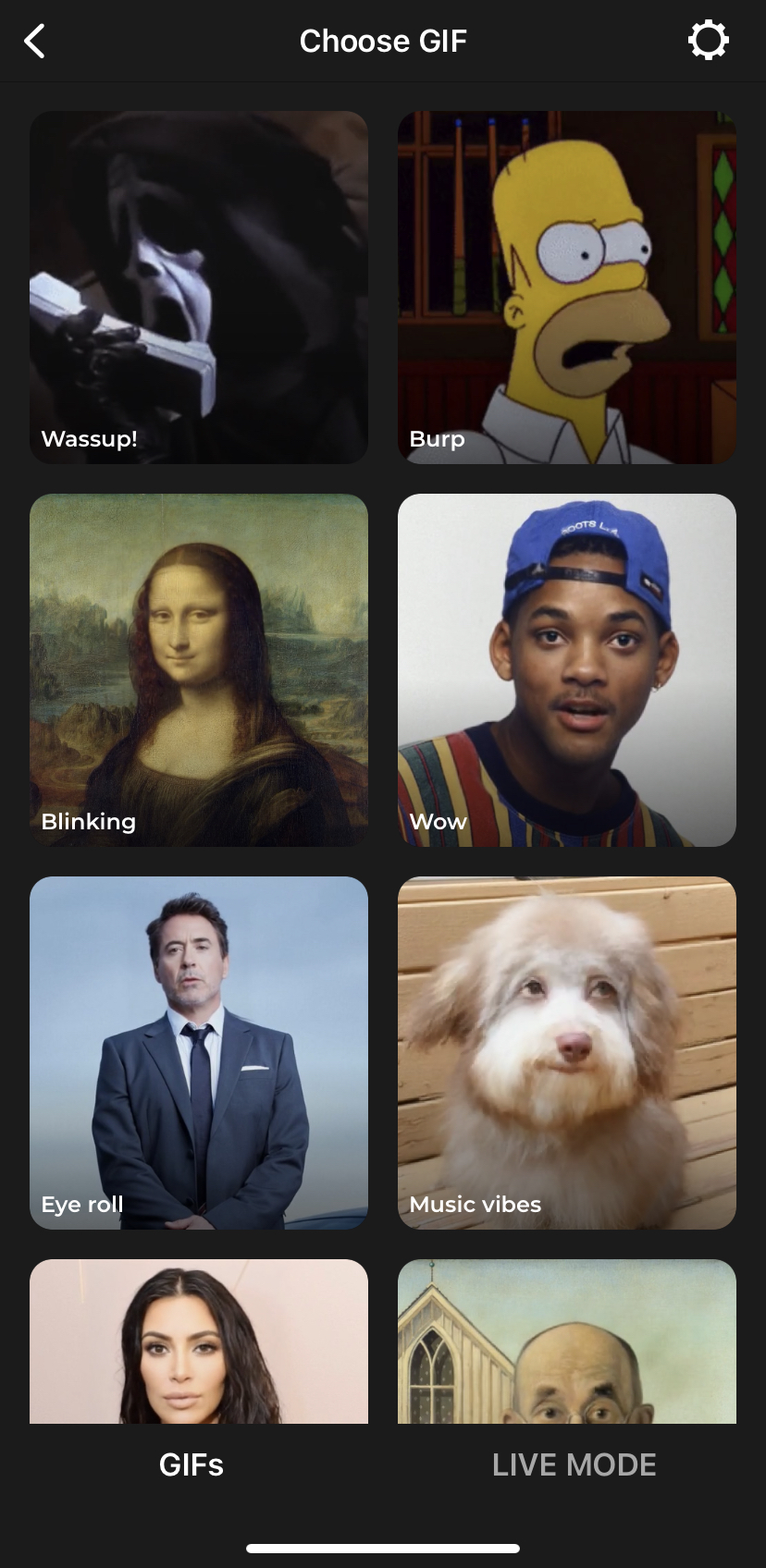
Task: Choose the Burp GIF
Action: click(567, 287)
